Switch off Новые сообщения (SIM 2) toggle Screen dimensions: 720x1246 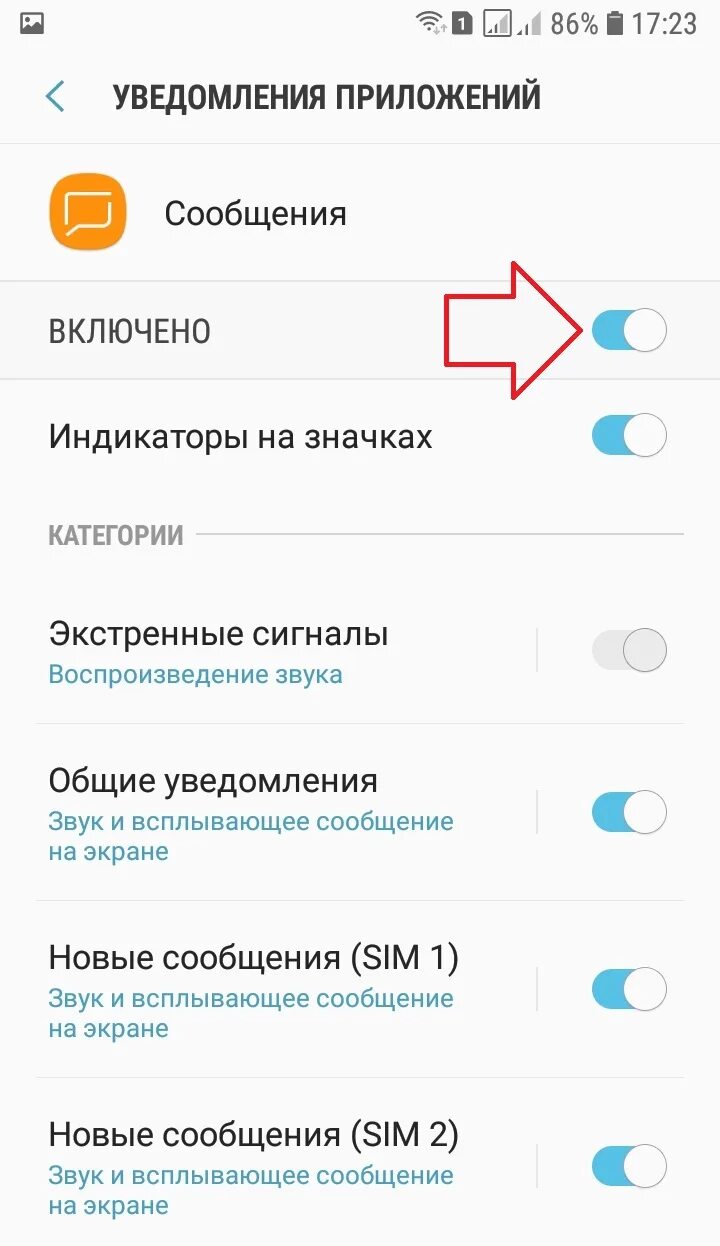(629, 1166)
